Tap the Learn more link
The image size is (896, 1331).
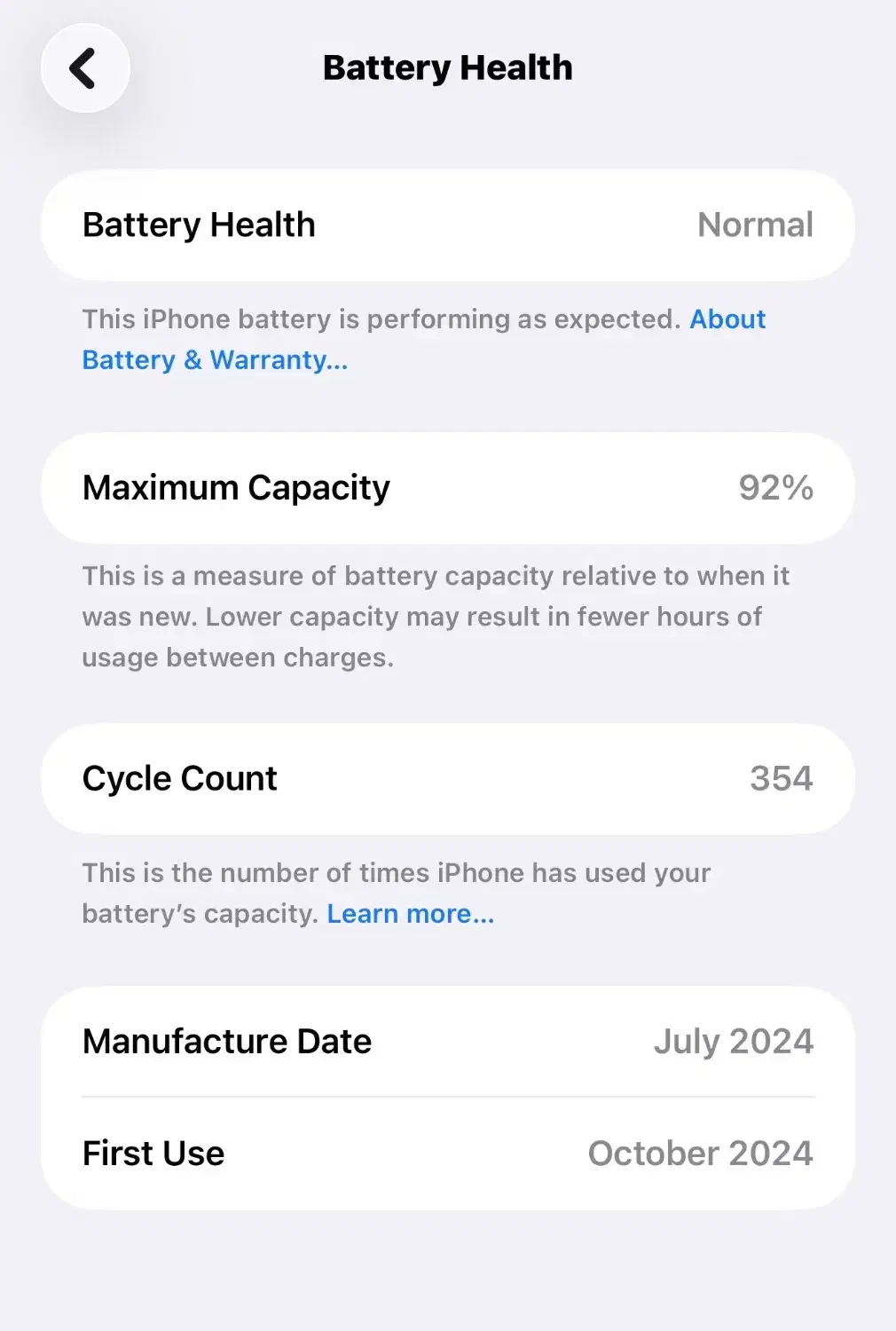tap(410, 913)
